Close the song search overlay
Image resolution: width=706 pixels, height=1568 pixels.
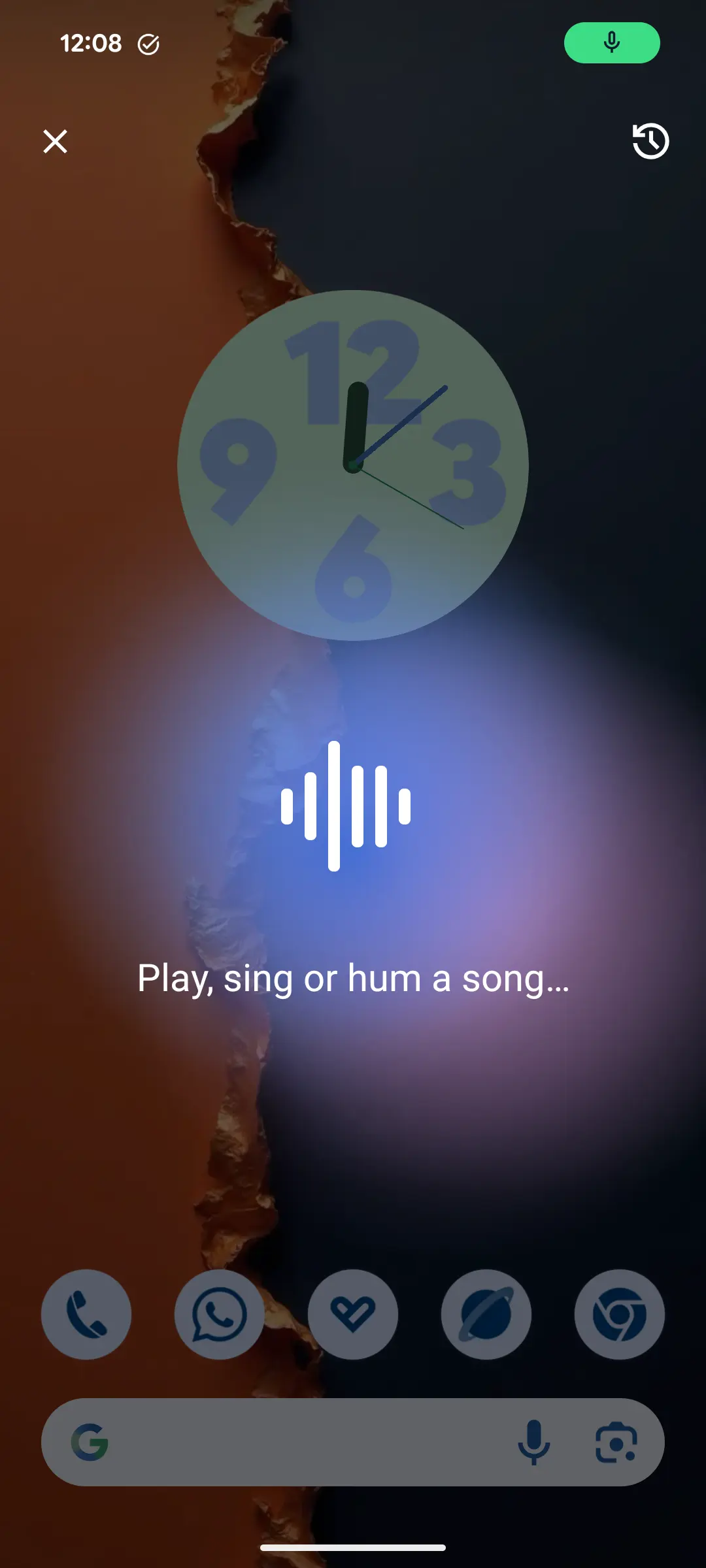tap(56, 141)
